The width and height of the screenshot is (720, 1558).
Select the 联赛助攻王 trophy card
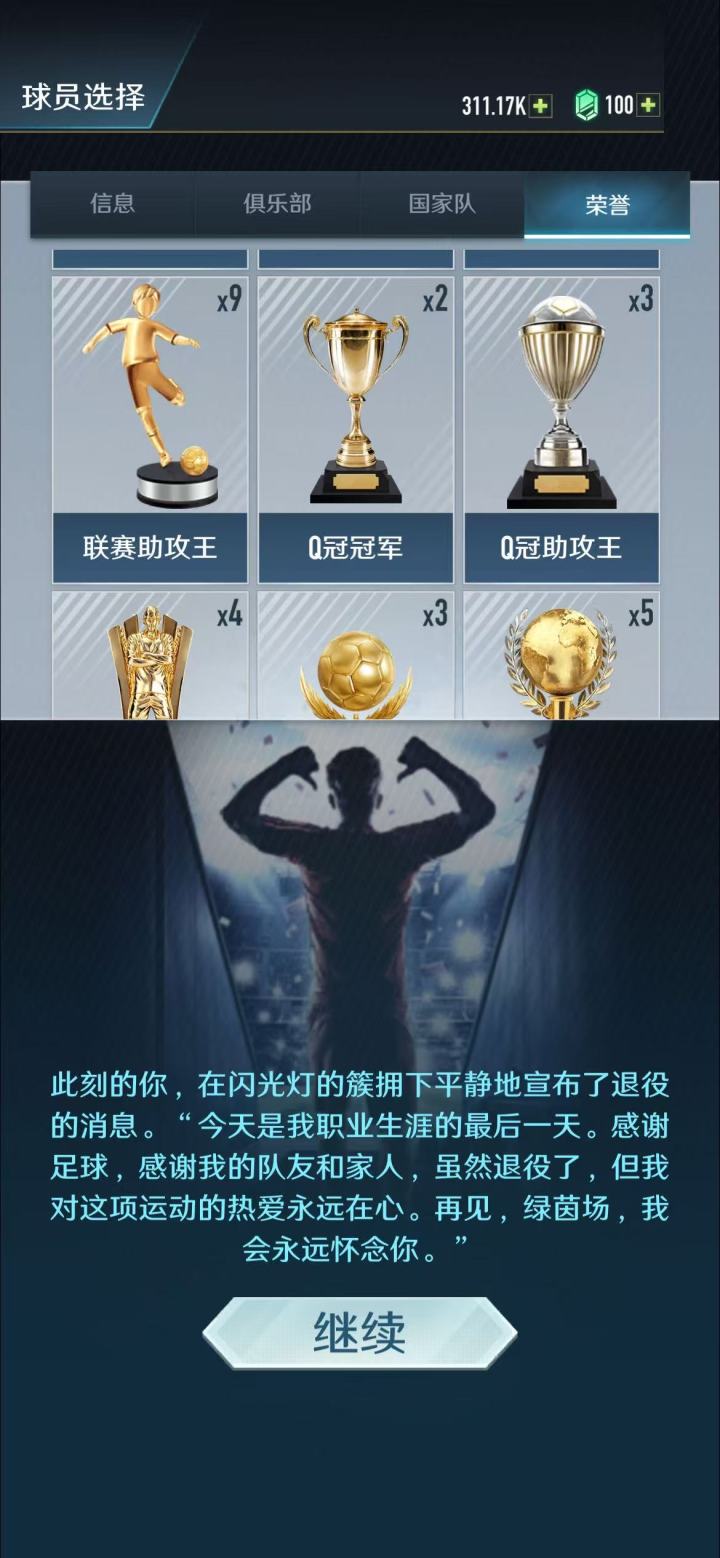148,546
